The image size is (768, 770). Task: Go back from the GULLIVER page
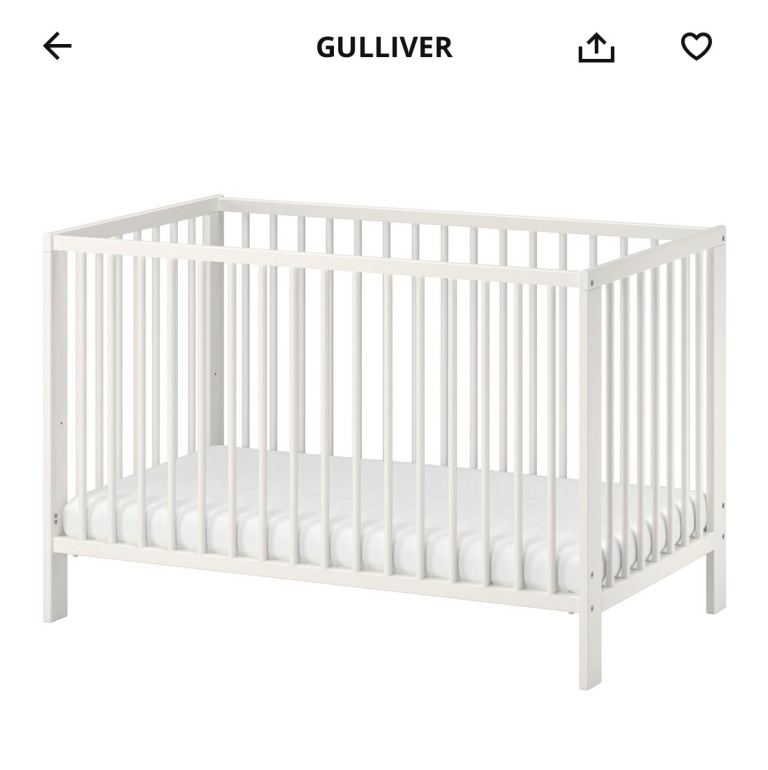tap(58, 47)
